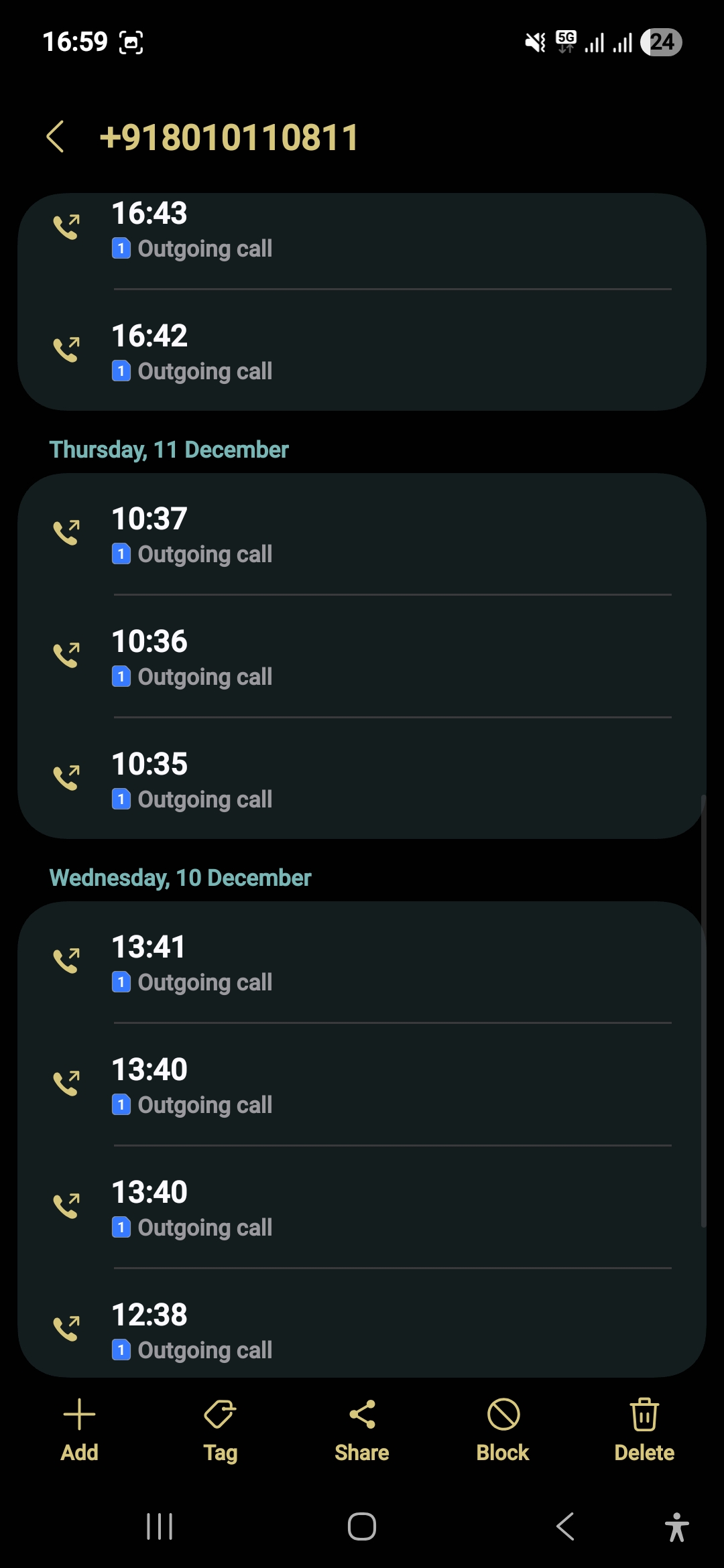Open the recent apps view

point(160,1527)
